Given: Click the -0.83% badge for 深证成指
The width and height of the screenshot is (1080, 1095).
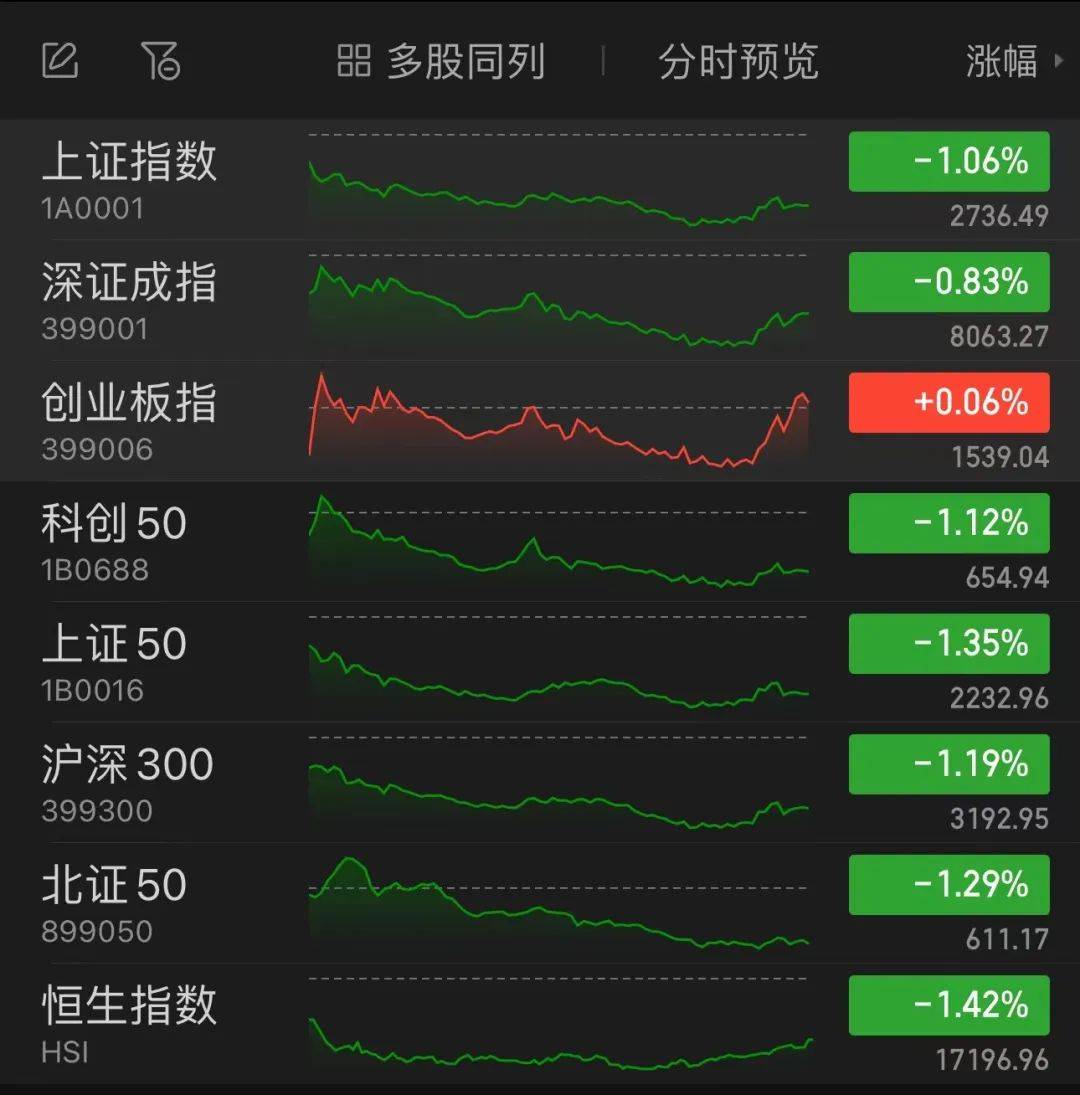Looking at the screenshot, I should click(948, 282).
